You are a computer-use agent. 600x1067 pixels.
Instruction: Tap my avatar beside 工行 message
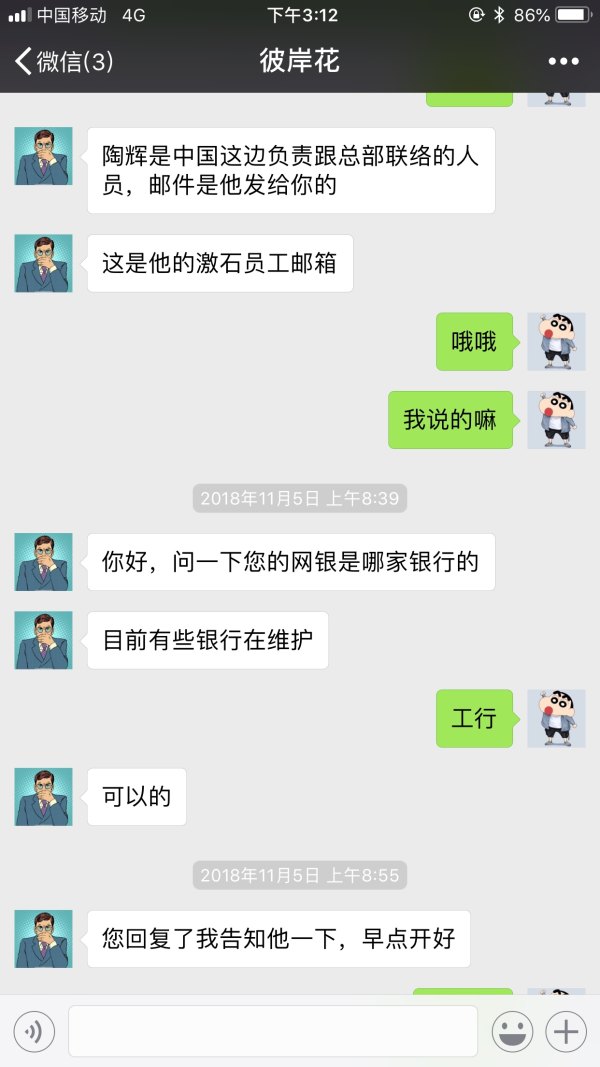pos(556,718)
